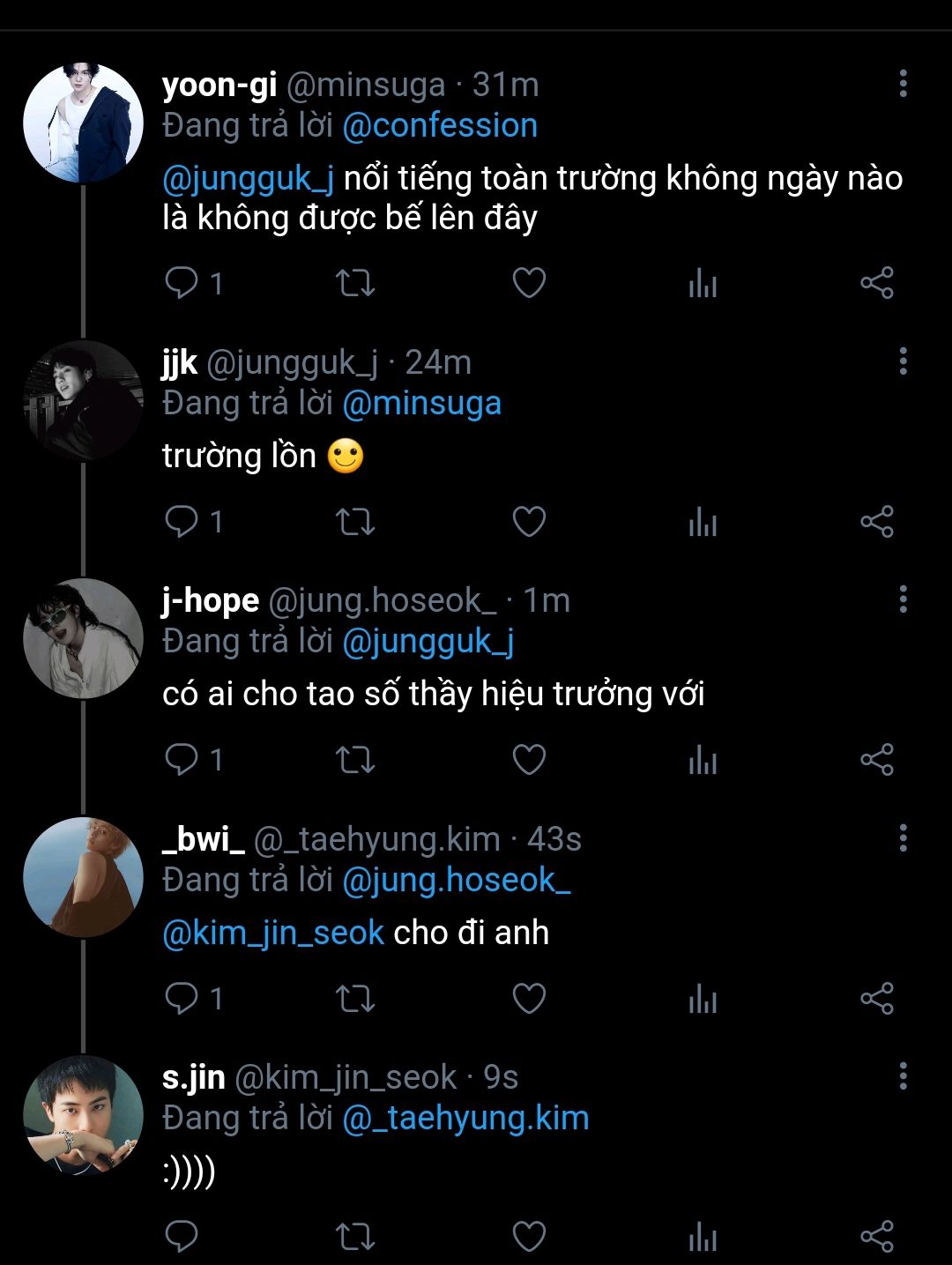Image resolution: width=952 pixels, height=1265 pixels.
Task: Like j-hope's tweet
Action: [x=529, y=759]
